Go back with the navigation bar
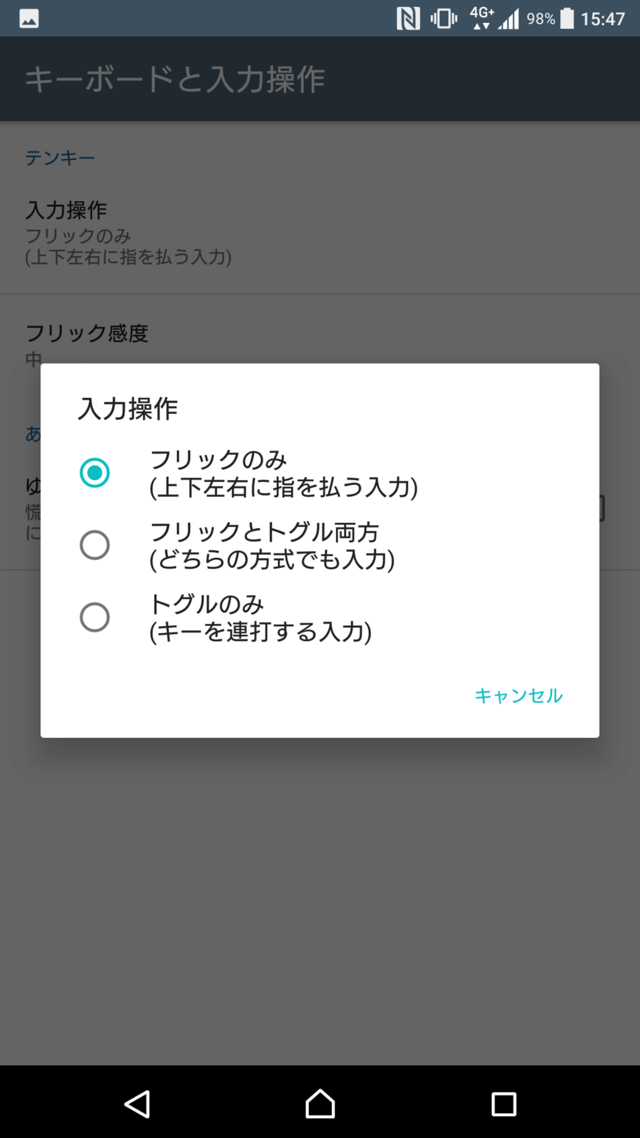This screenshot has height=1138, width=640. click(137, 1103)
